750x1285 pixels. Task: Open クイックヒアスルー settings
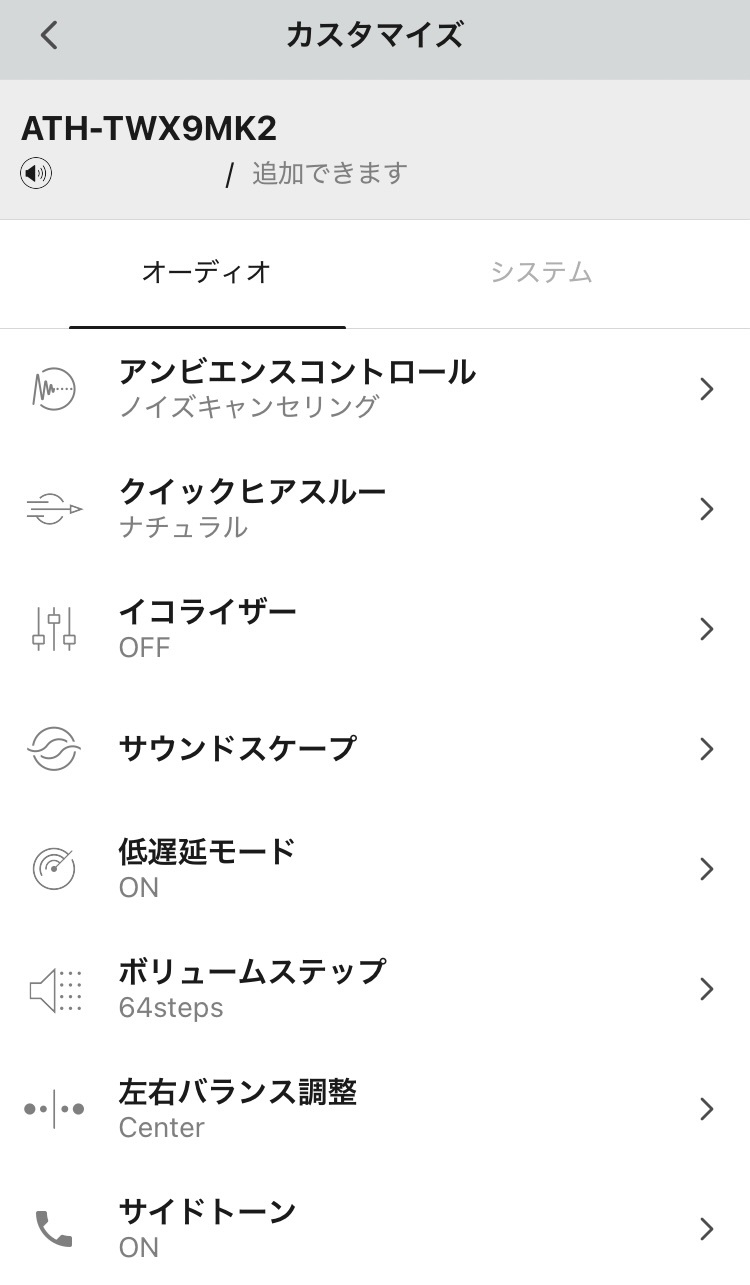pyautogui.click(x=375, y=509)
